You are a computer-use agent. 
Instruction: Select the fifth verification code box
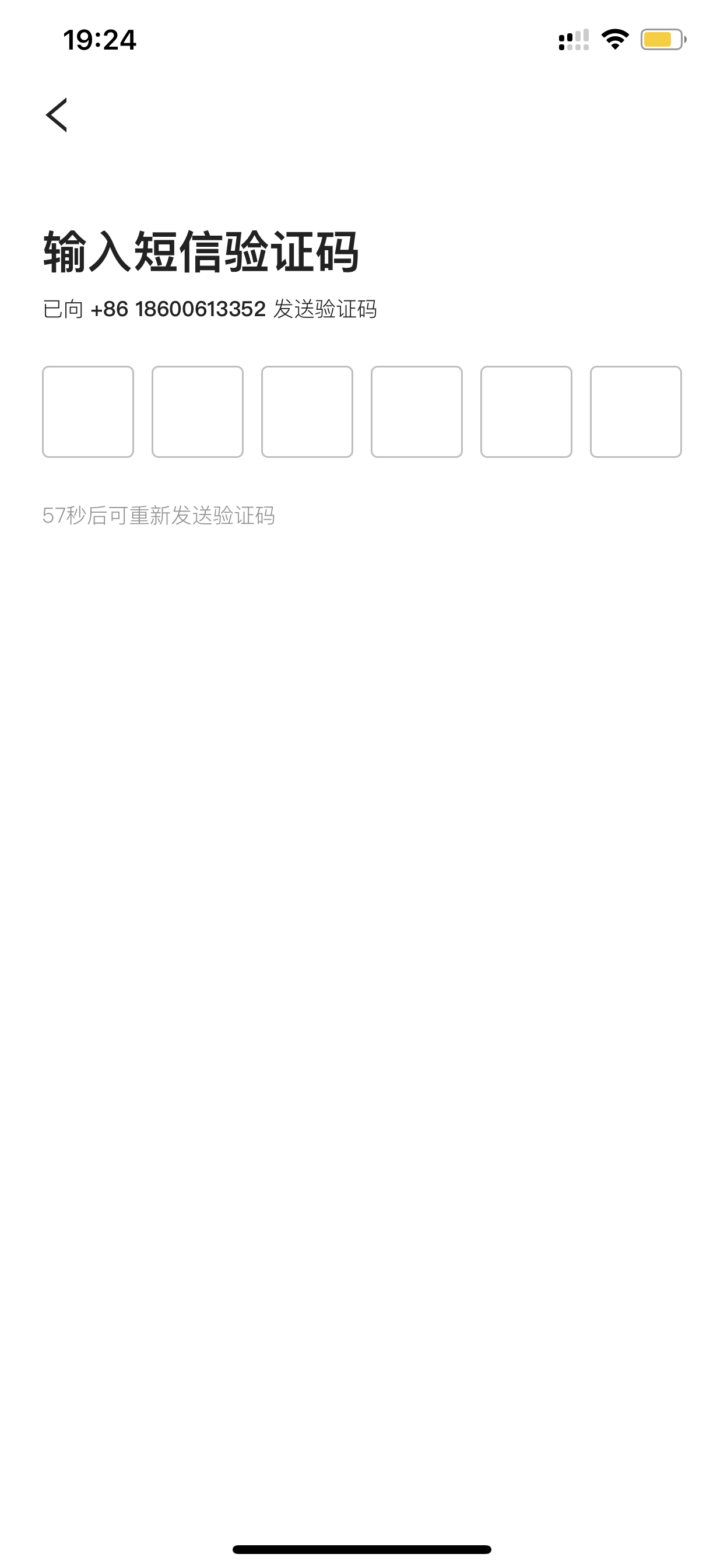pyautogui.click(x=526, y=411)
